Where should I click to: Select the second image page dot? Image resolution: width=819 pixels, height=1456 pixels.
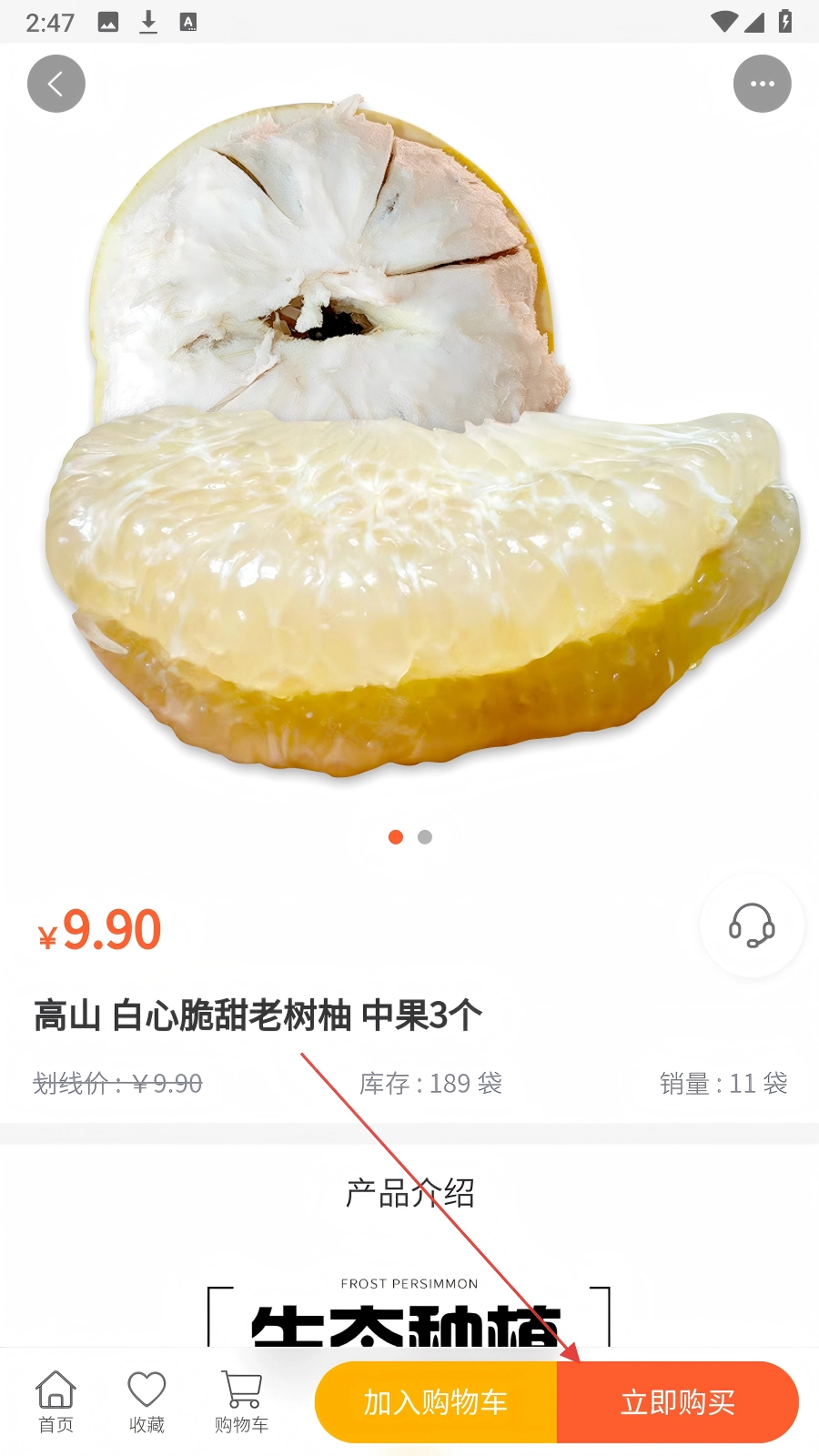[425, 837]
